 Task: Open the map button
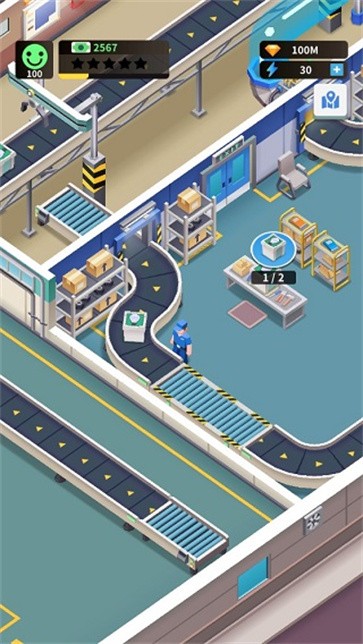pos(331,101)
